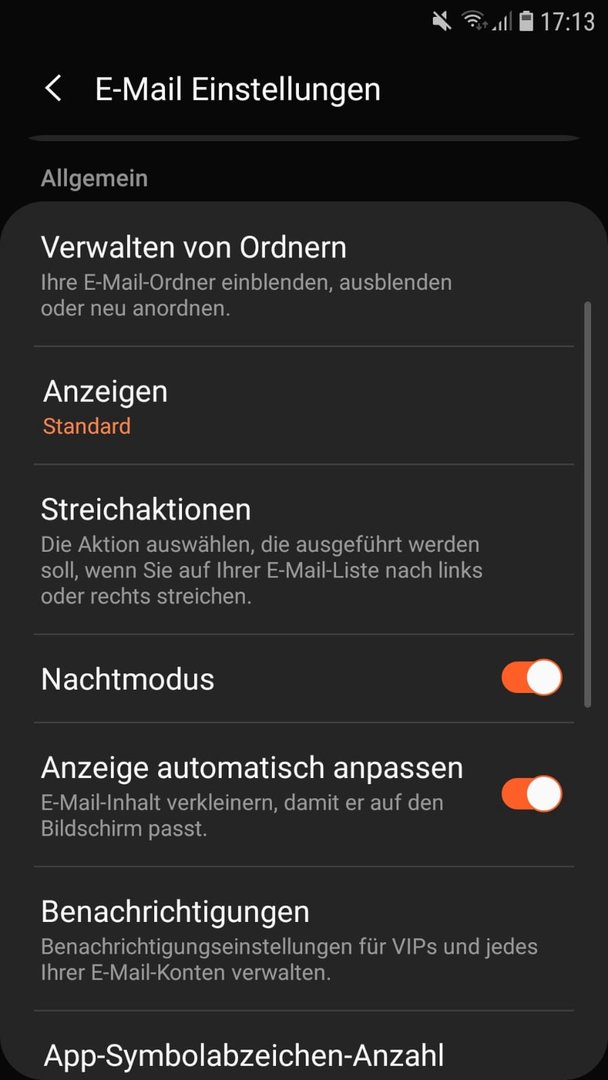Toggle the Nachtmodus switch off
Image resolution: width=608 pixels, height=1080 pixels.
pyautogui.click(x=532, y=678)
